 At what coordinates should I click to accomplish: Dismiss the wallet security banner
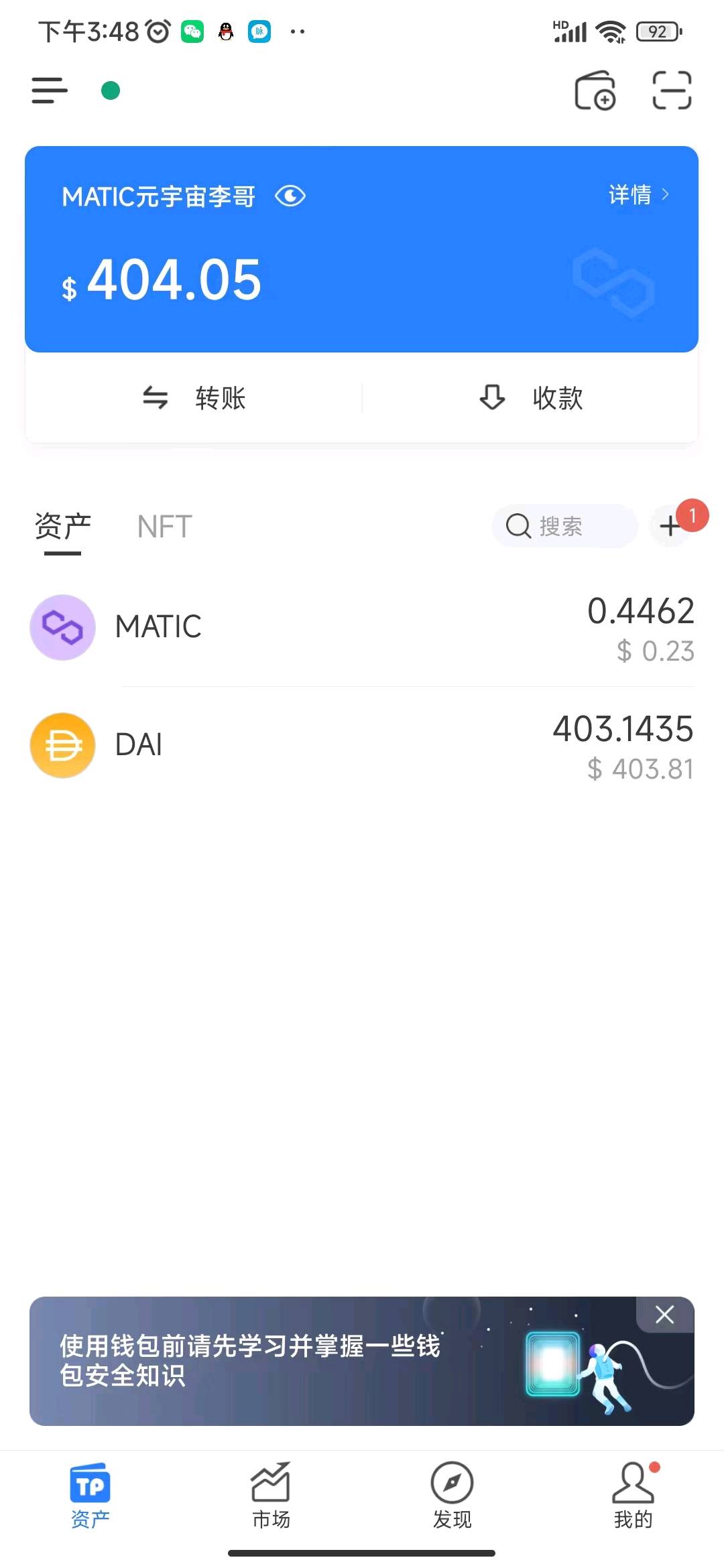click(x=664, y=1315)
